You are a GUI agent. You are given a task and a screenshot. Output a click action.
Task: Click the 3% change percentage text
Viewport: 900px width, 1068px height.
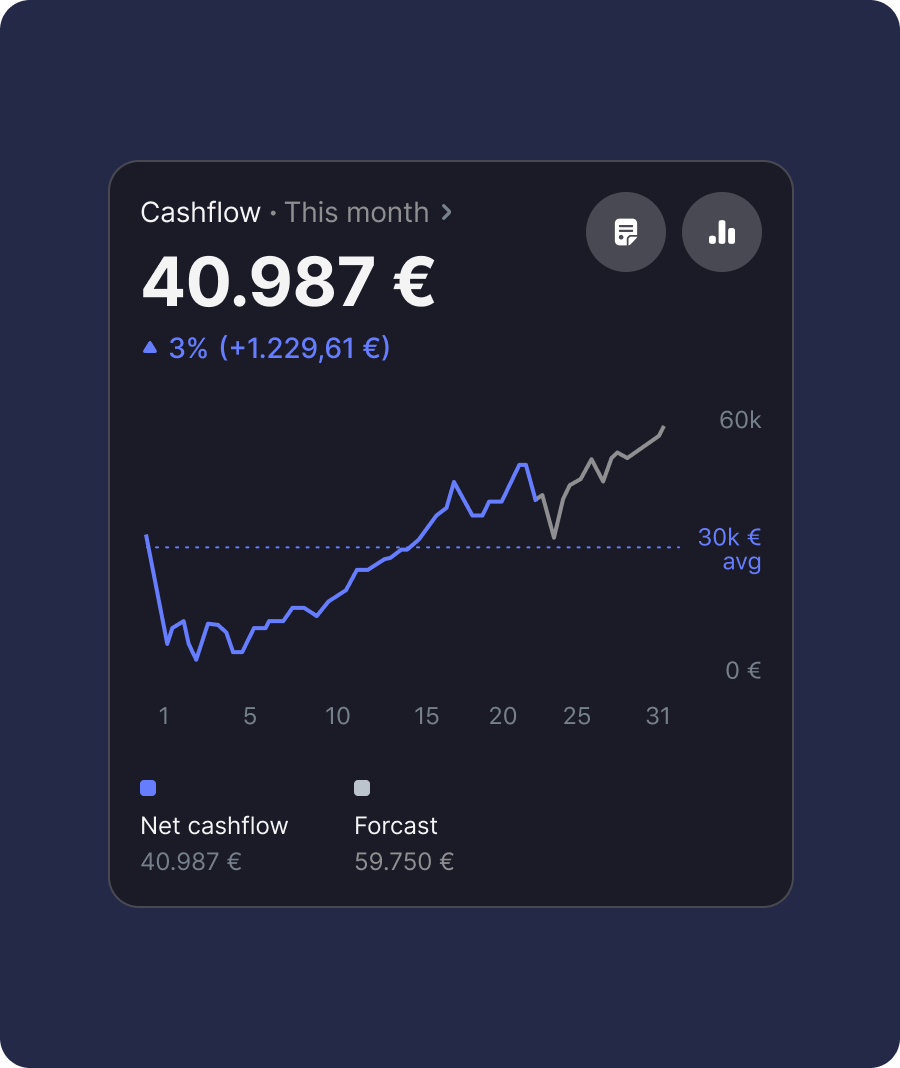[186, 347]
